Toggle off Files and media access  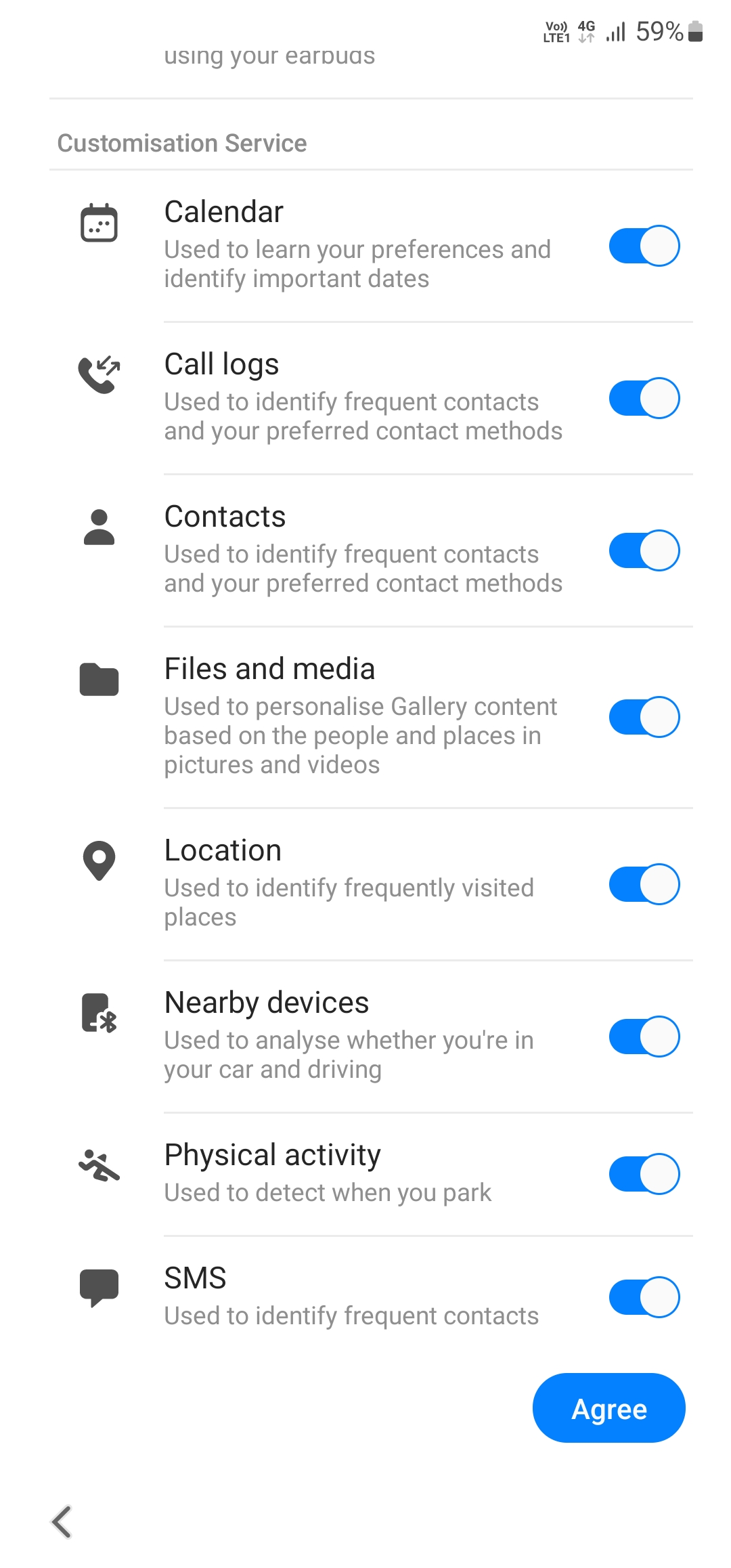click(644, 716)
